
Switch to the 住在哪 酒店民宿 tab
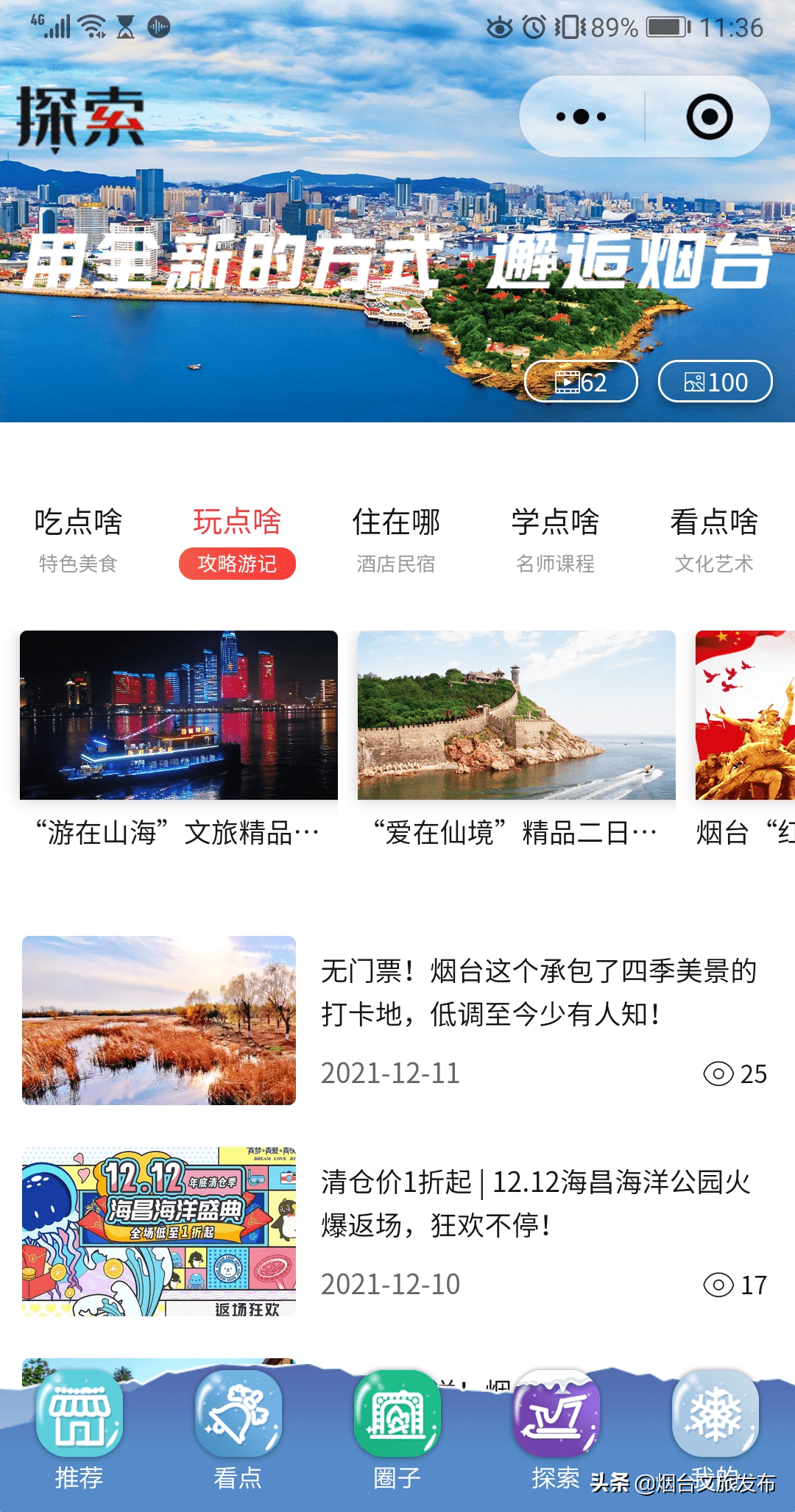(x=397, y=537)
